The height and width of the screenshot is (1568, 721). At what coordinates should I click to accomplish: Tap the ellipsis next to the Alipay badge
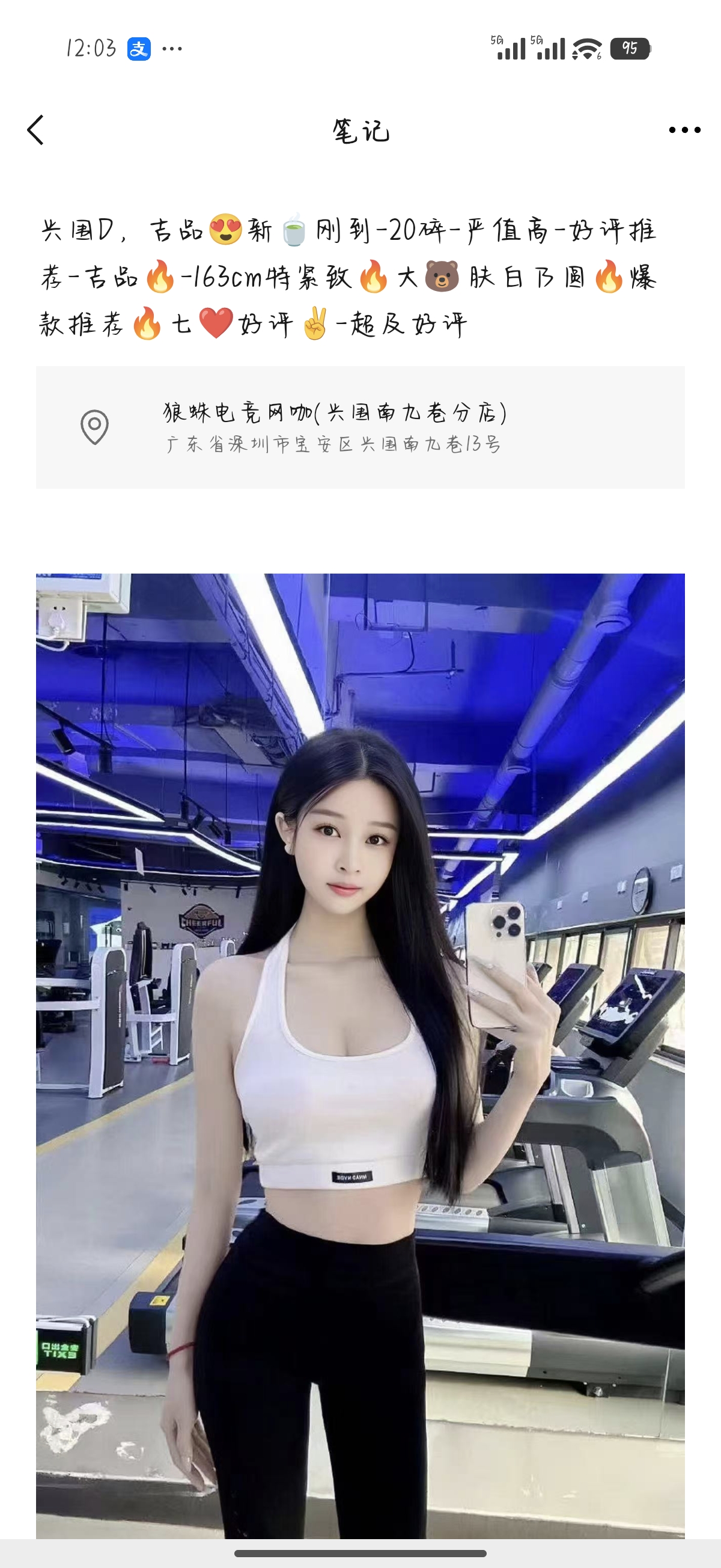point(174,50)
